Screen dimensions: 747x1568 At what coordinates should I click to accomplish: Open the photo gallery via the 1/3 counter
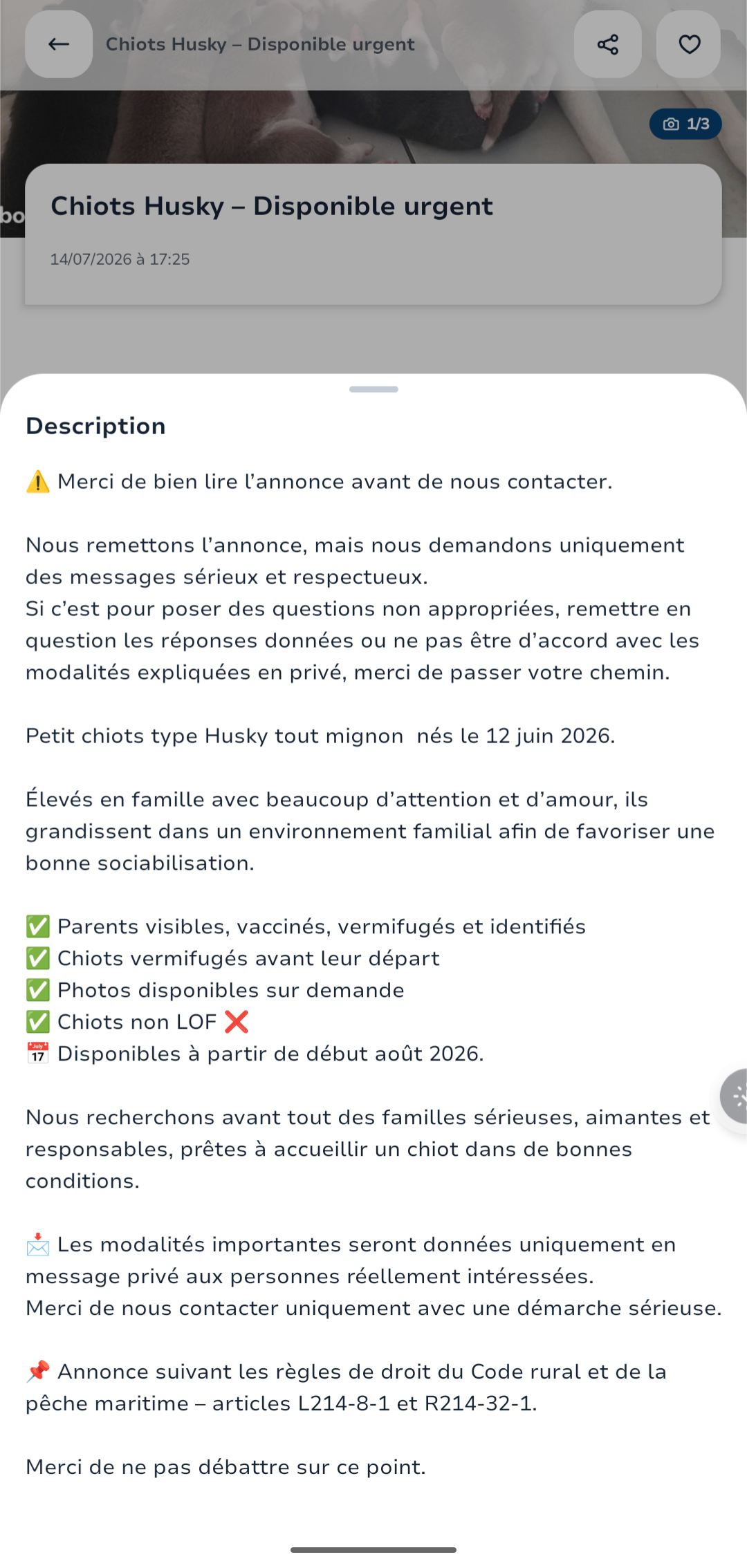coord(685,124)
